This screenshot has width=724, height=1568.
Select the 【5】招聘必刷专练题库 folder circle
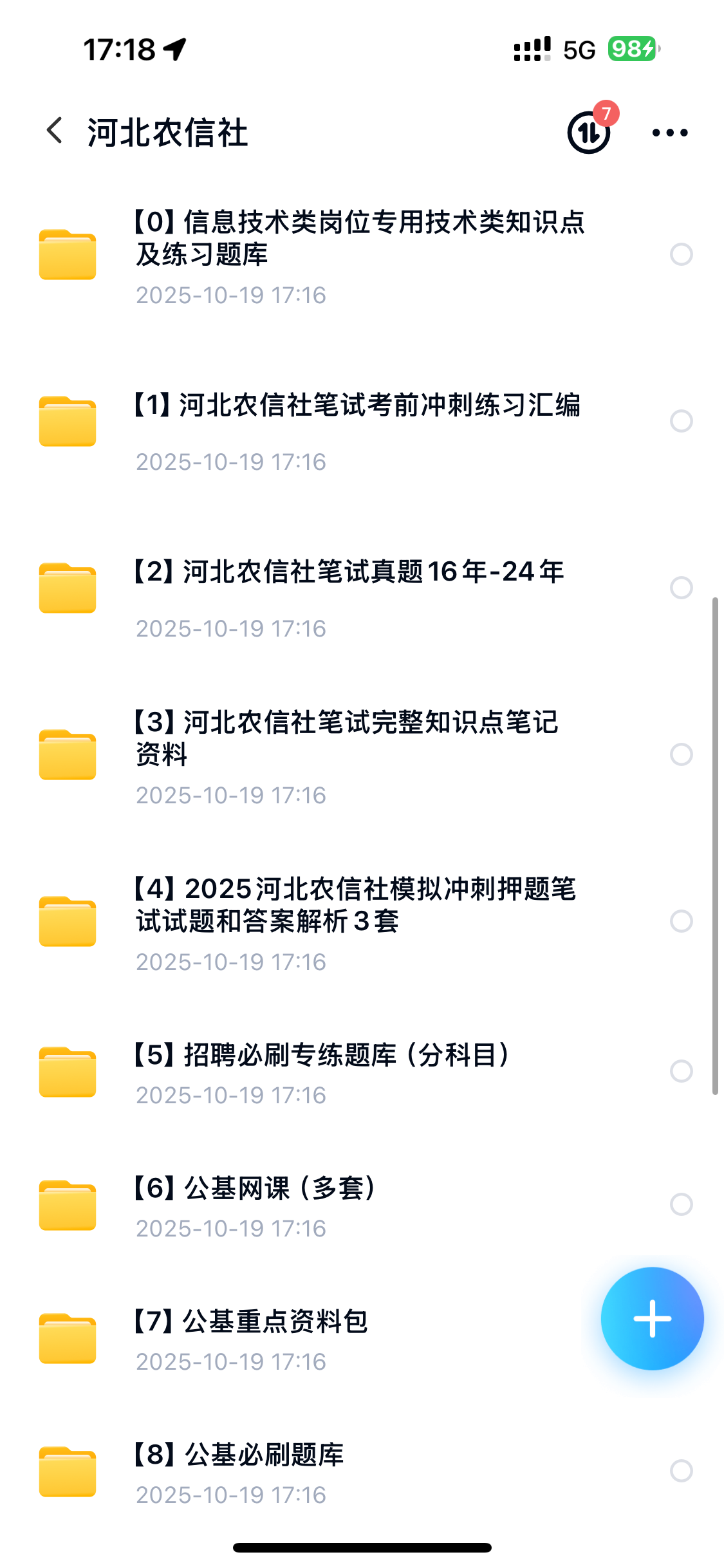pyautogui.click(x=681, y=1071)
